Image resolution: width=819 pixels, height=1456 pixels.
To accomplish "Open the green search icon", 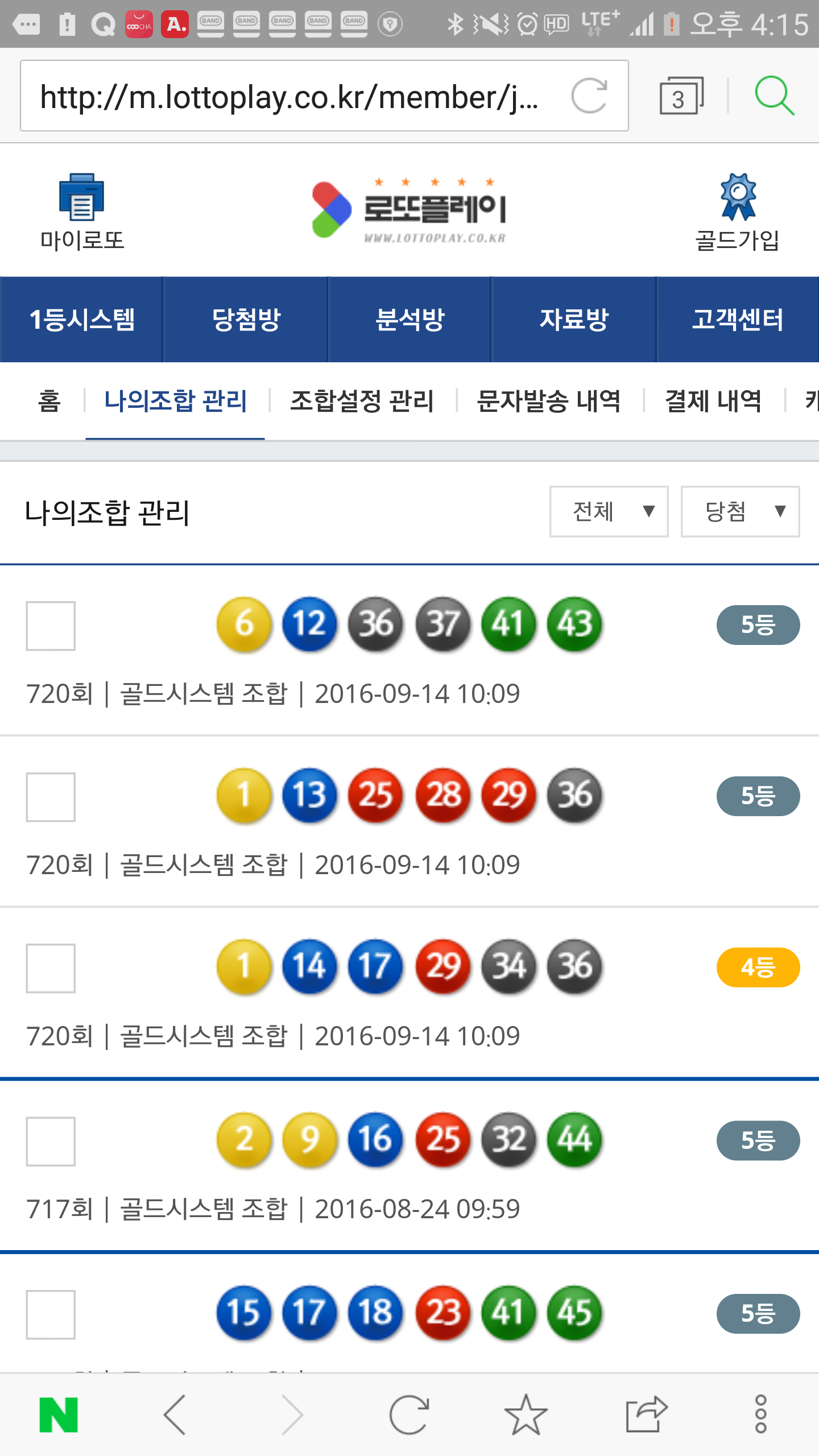I will (773, 96).
